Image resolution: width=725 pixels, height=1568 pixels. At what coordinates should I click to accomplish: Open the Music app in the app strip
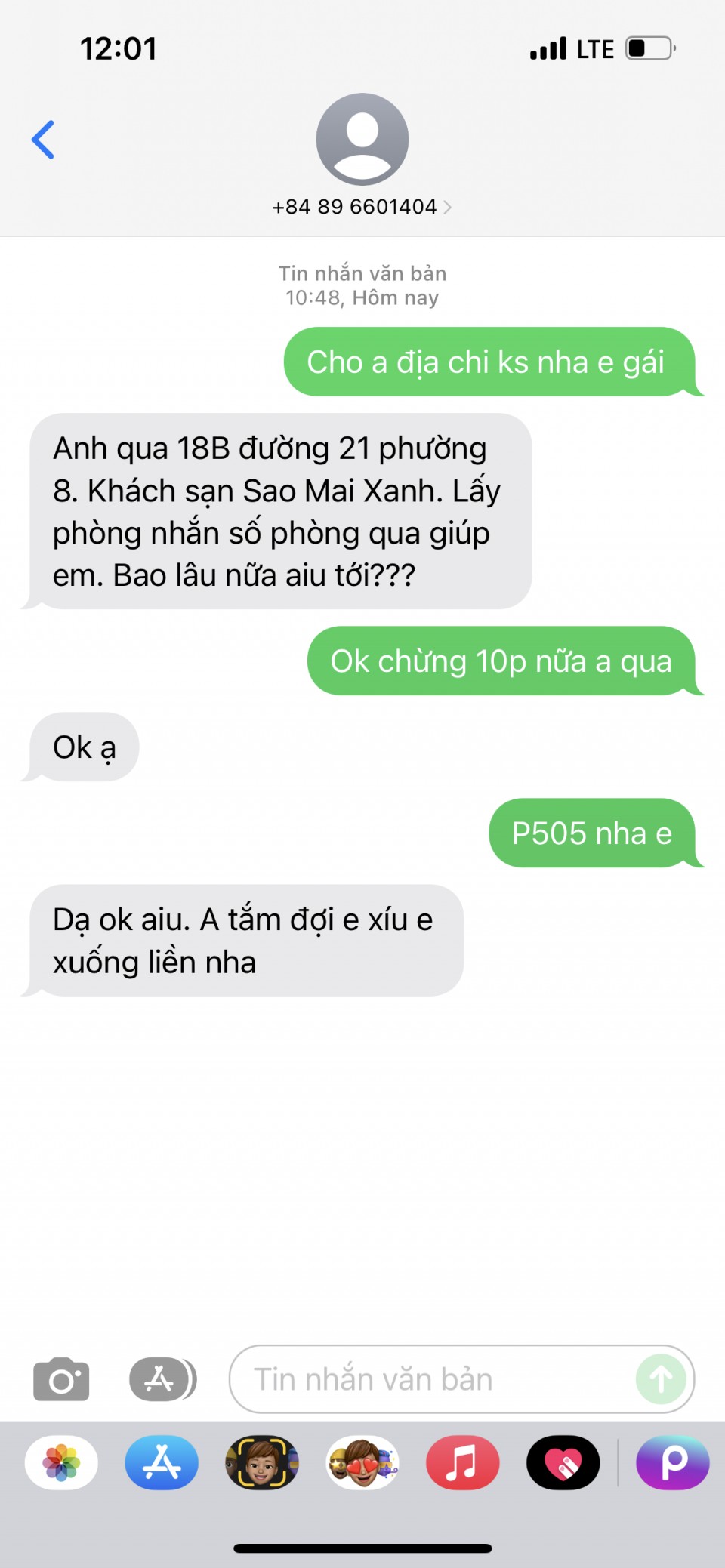tap(462, 1463)
